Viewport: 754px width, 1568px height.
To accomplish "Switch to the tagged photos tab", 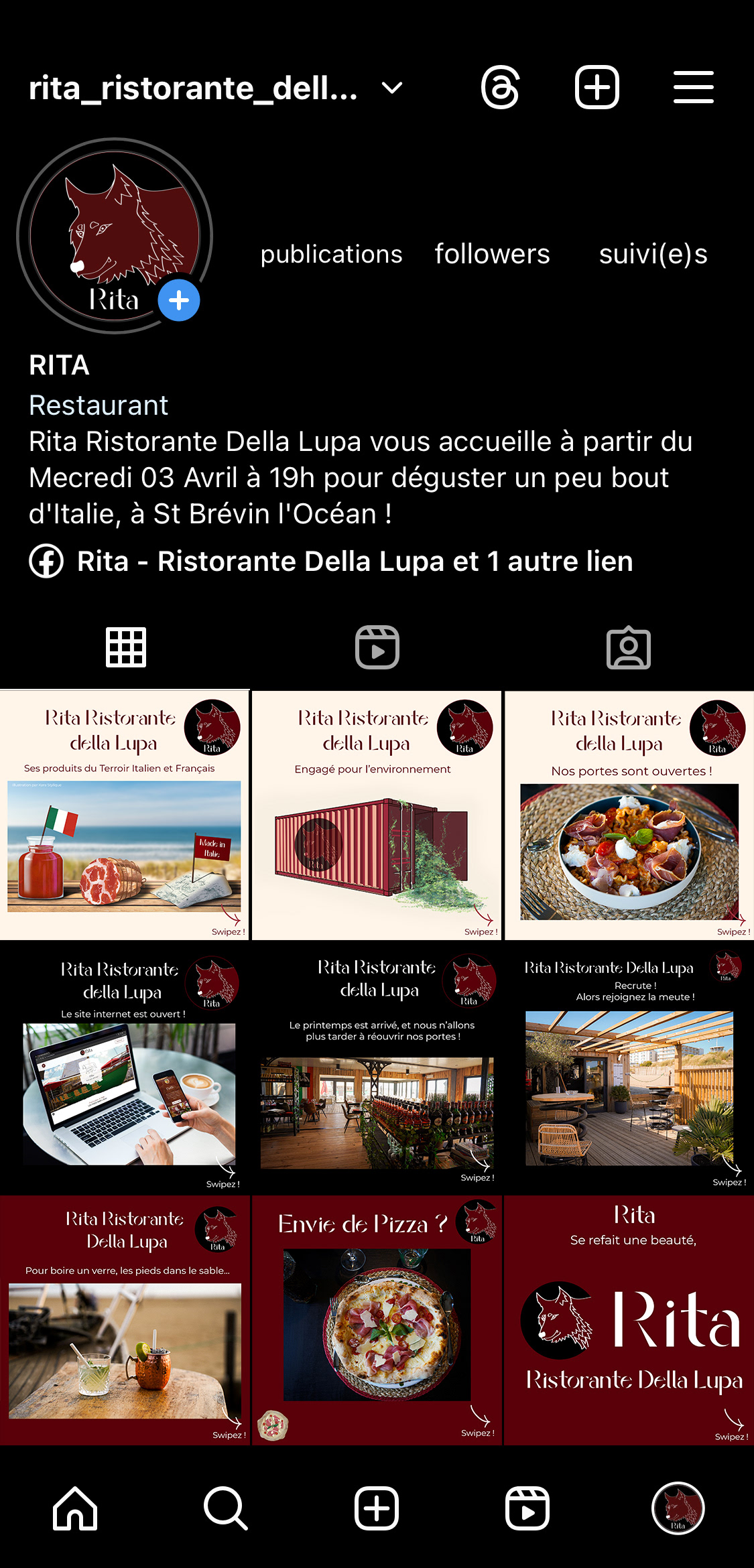I will click(628, 647).
